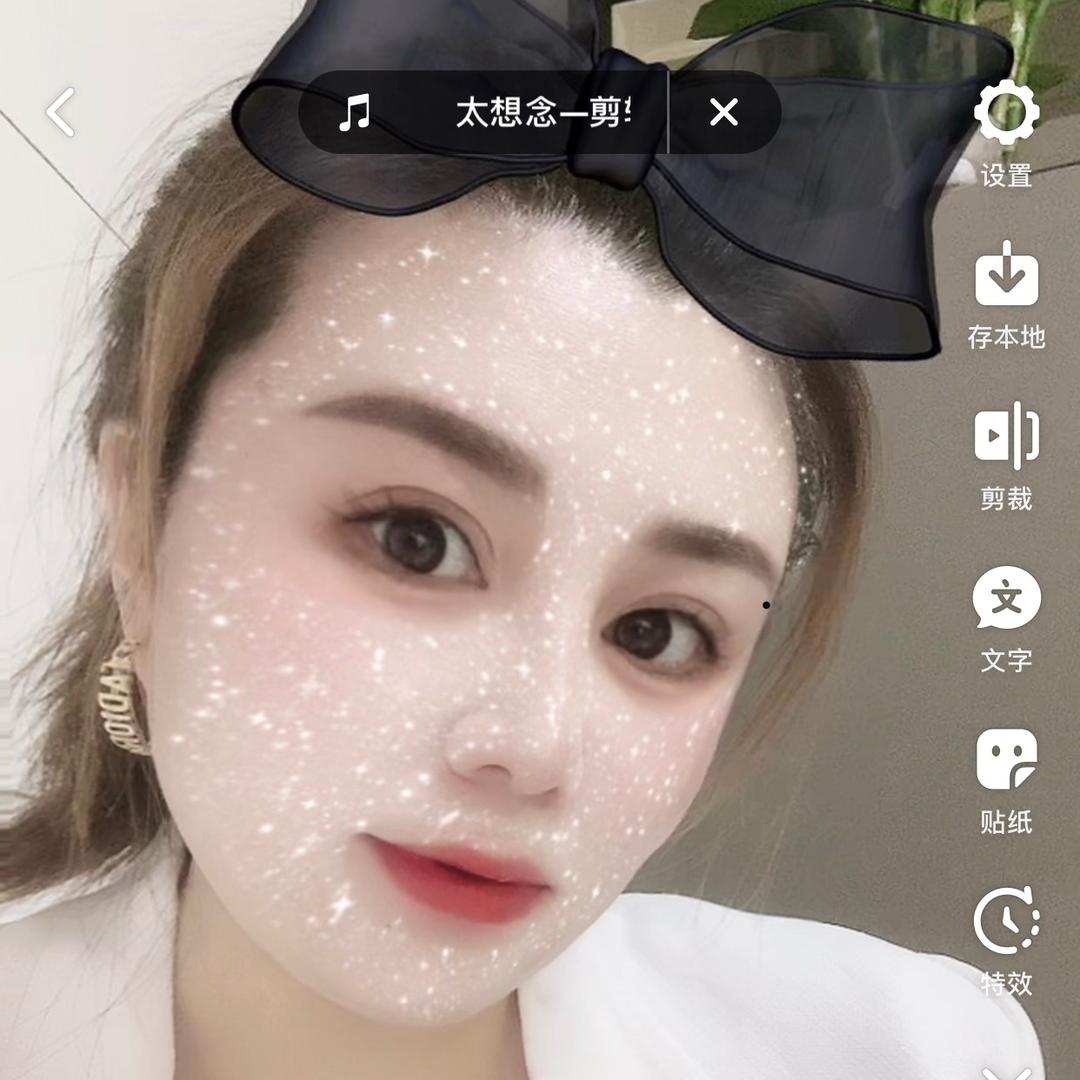
Task: Go back with the top-left arrow
Action: tap(61, 112)
